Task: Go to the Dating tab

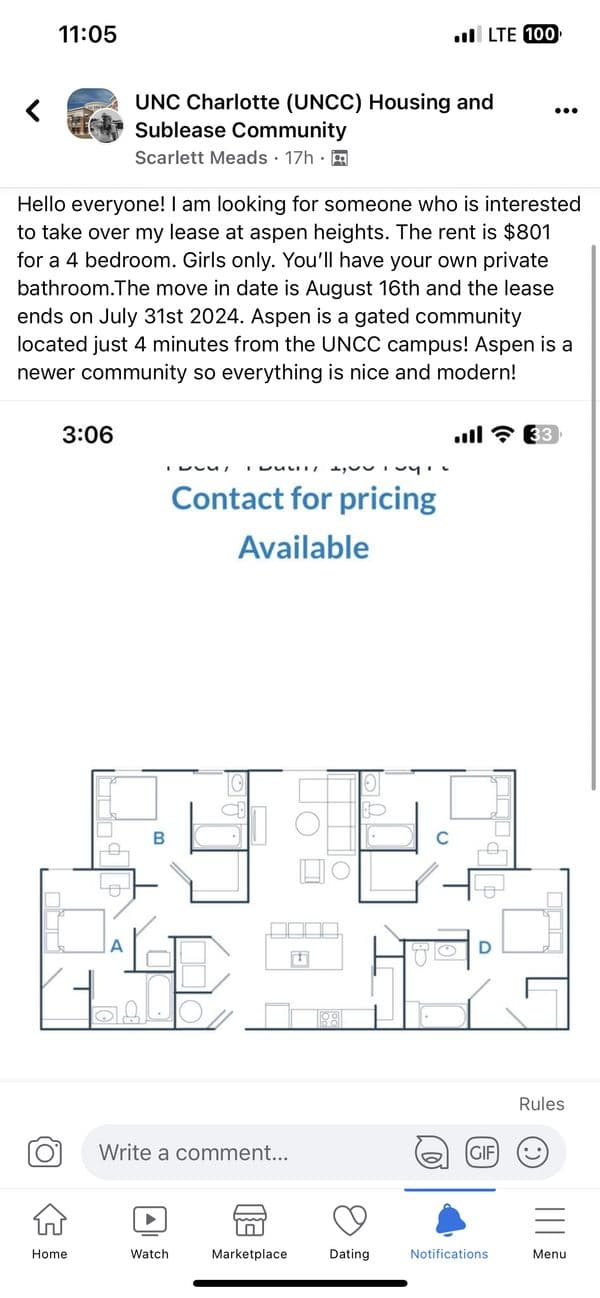Action: pos(349,1230)
